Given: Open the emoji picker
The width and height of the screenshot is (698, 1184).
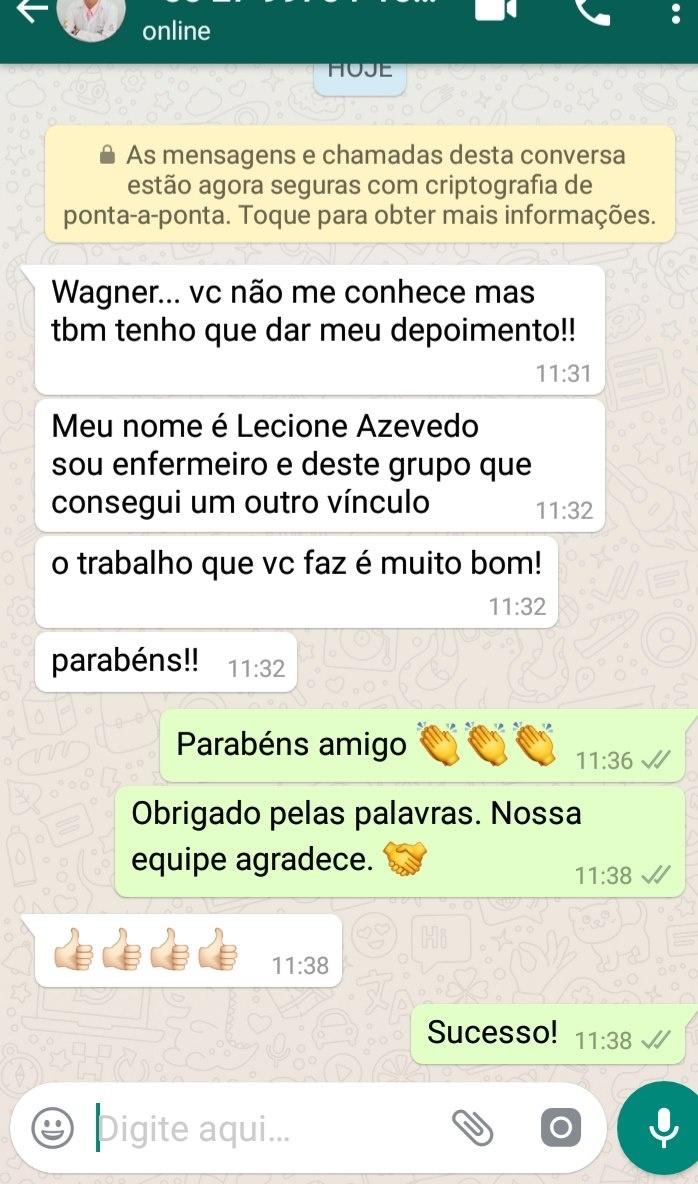Looking at the screenshot, I should coord(52,1129).
